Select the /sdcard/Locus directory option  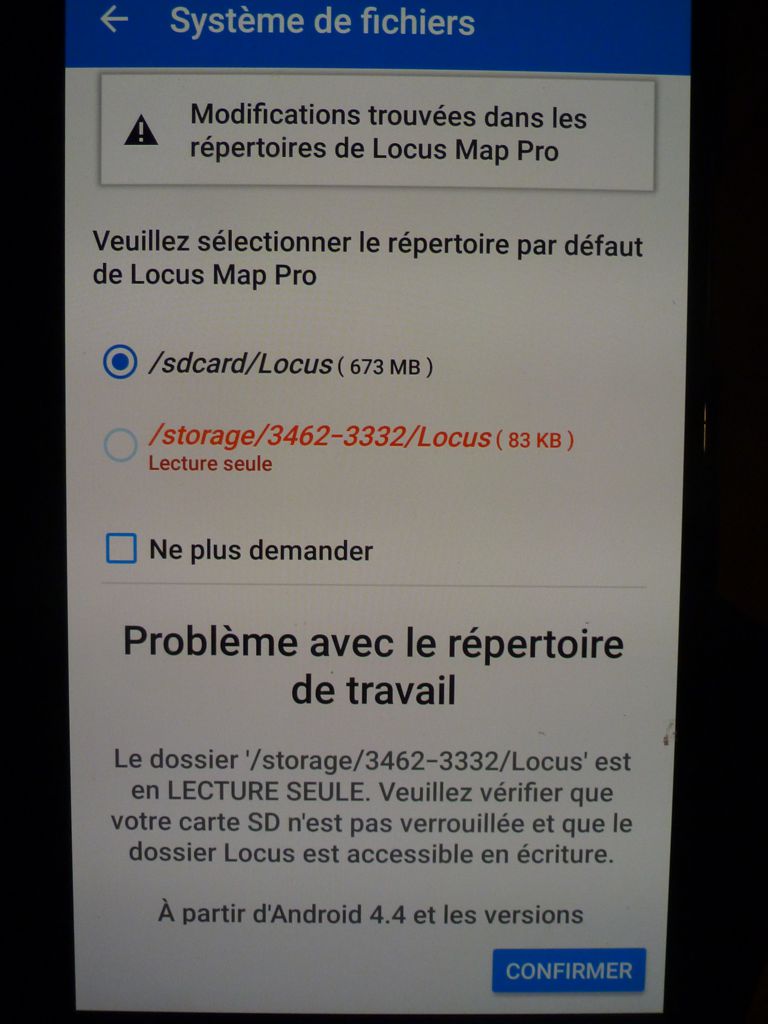120,364
